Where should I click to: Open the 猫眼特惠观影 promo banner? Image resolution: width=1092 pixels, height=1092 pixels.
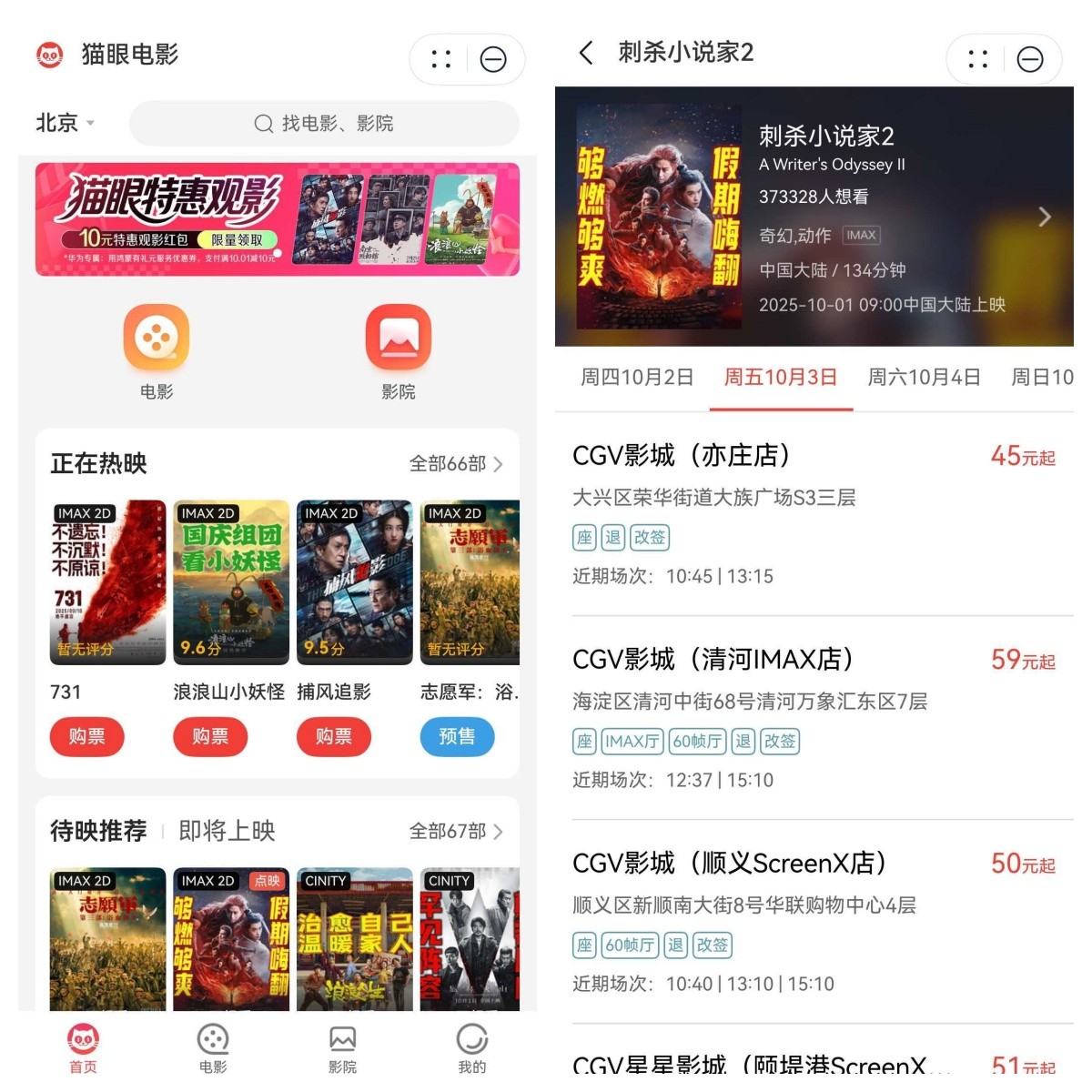[277, 219]
